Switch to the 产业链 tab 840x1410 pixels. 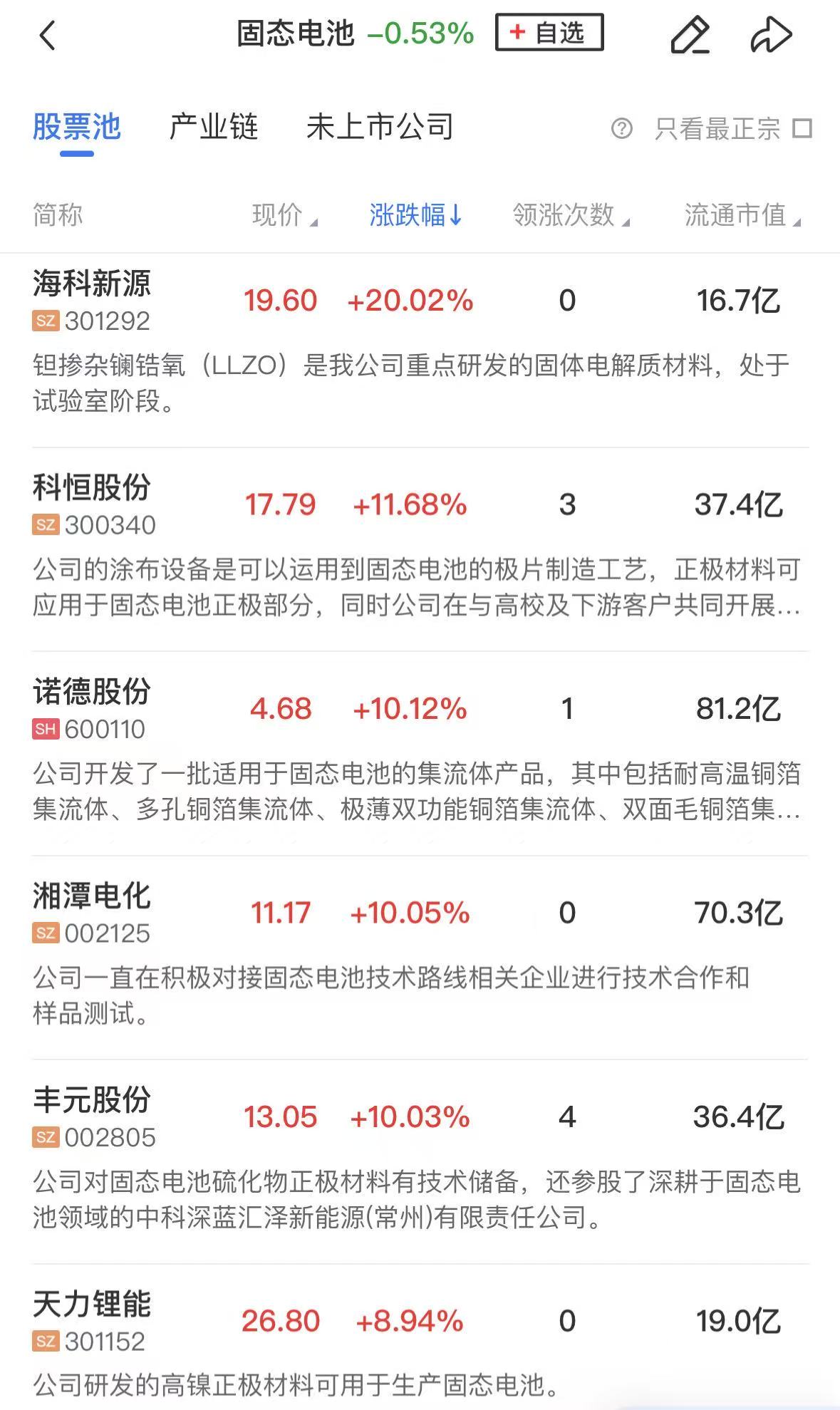tap(213, 128)
